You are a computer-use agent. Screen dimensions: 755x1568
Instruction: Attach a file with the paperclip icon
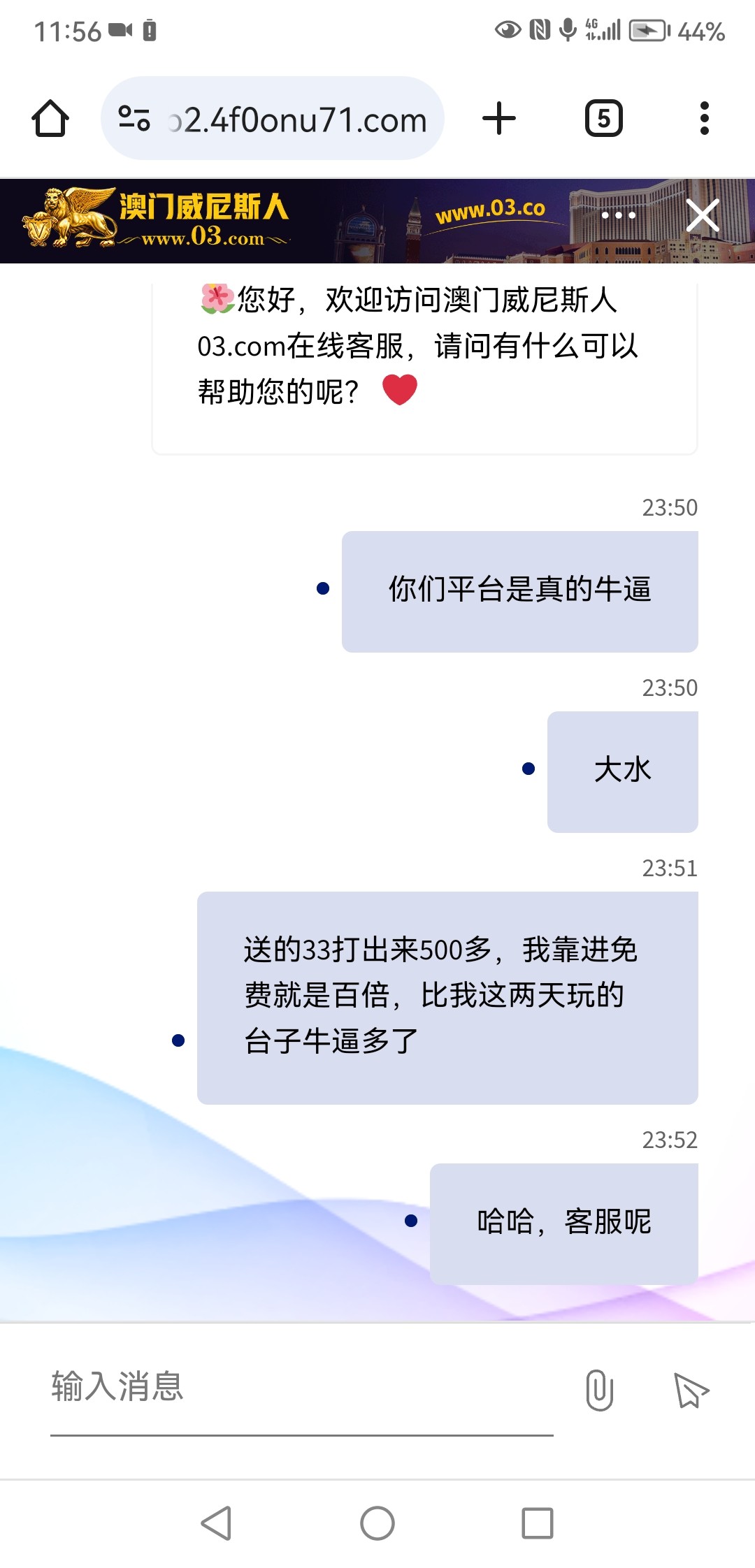click(x=599, y=1390)
